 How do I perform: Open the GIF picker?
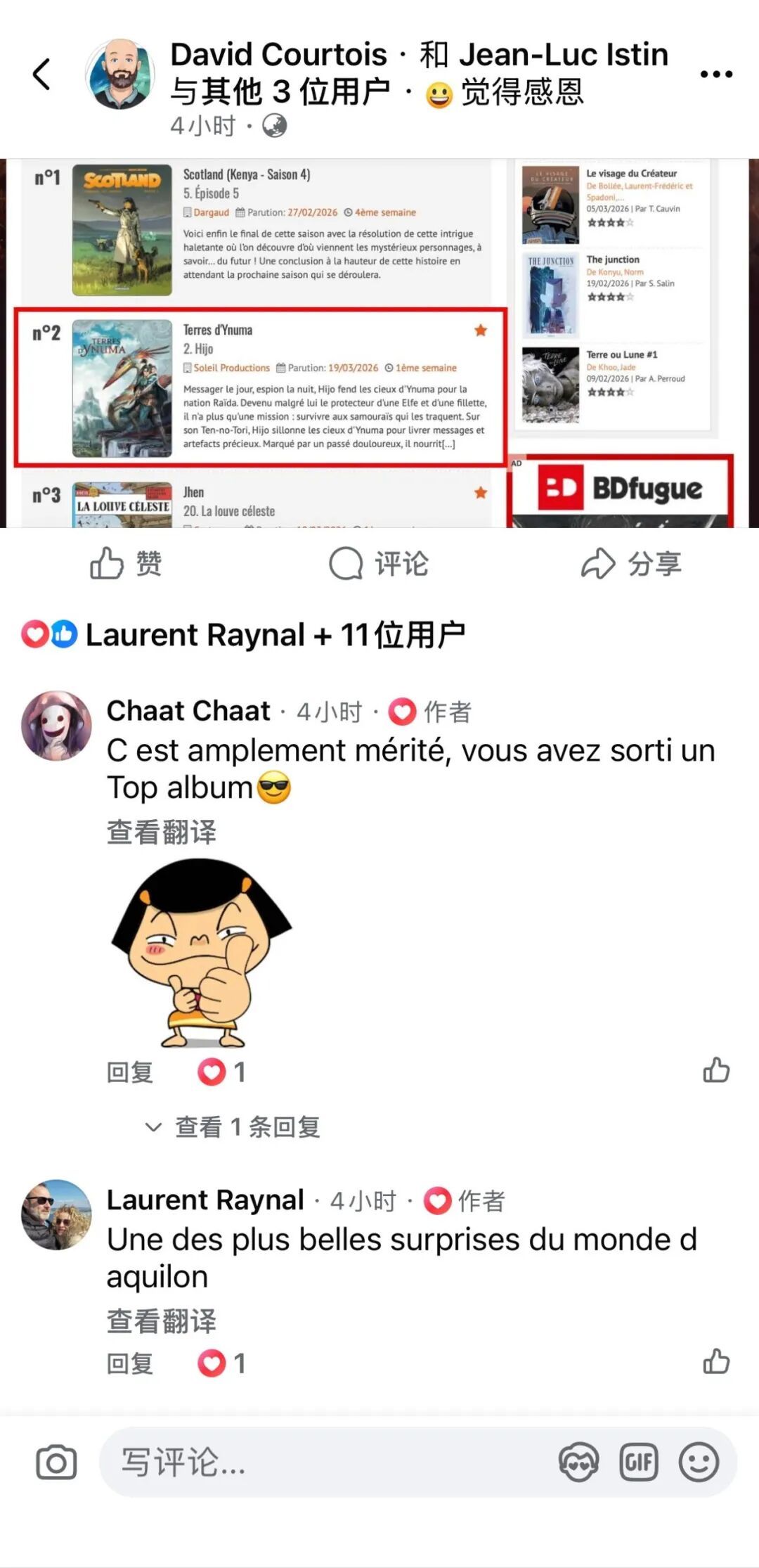638,1463
